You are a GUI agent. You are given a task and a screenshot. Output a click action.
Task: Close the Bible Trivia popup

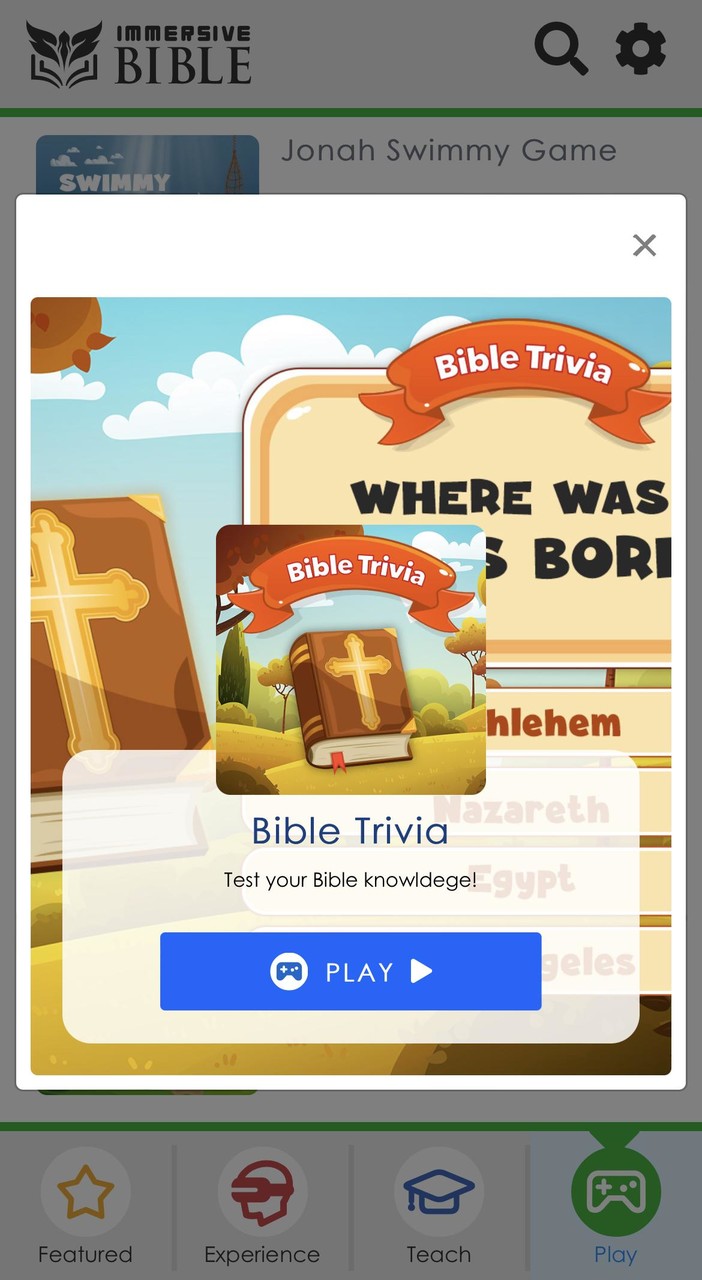pos(644,245)
